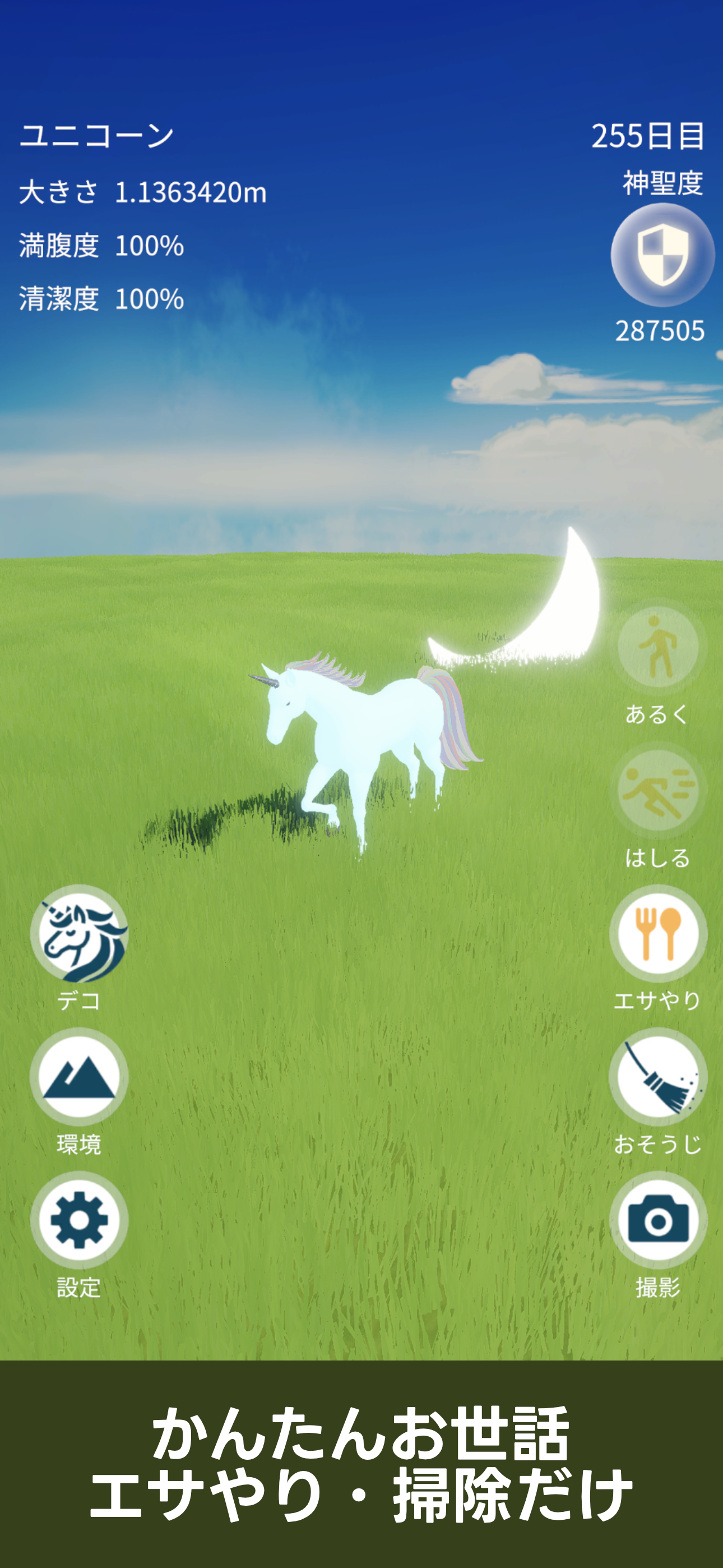Tap the 神聖度 shield orb

point(662,255)
